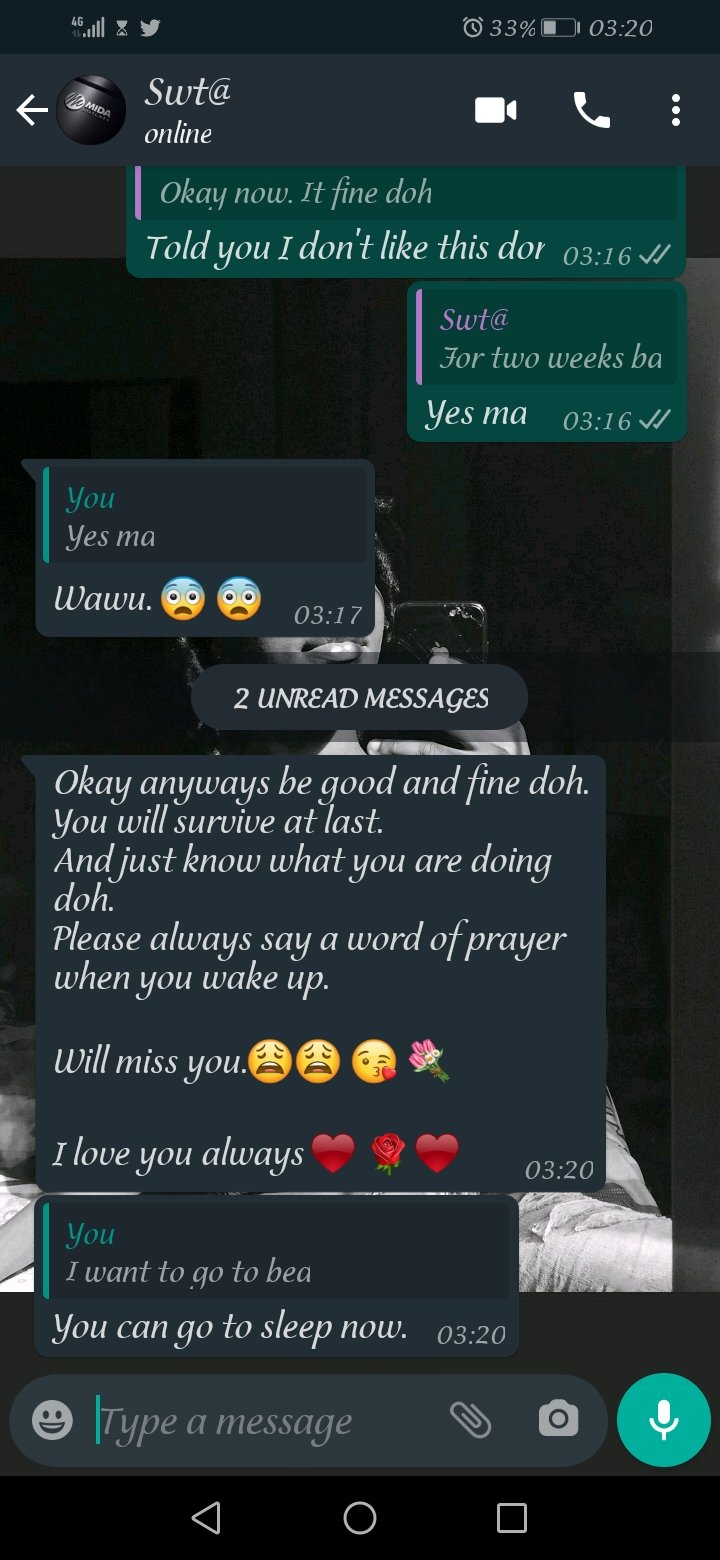
Task: Open the chat overflow menu
Action: [676, 110]
